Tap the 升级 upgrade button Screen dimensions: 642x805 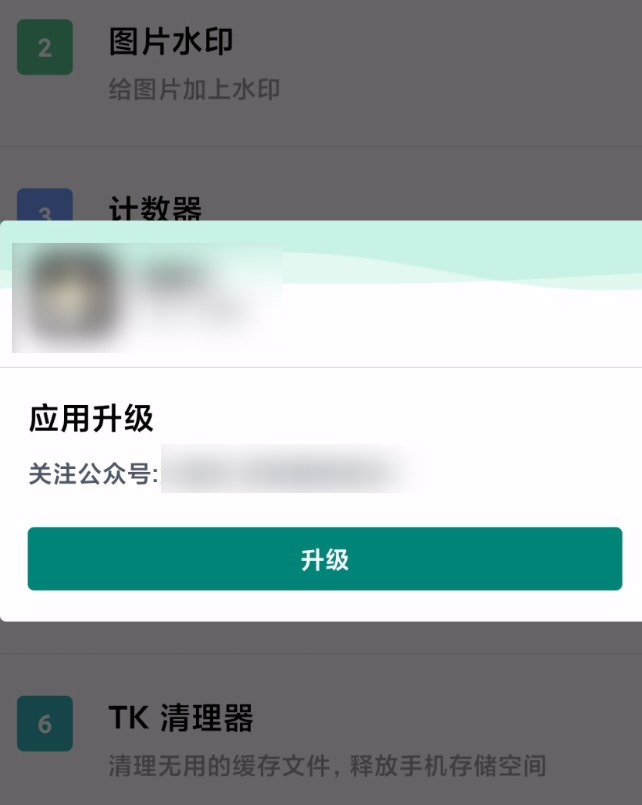(324, 559)
